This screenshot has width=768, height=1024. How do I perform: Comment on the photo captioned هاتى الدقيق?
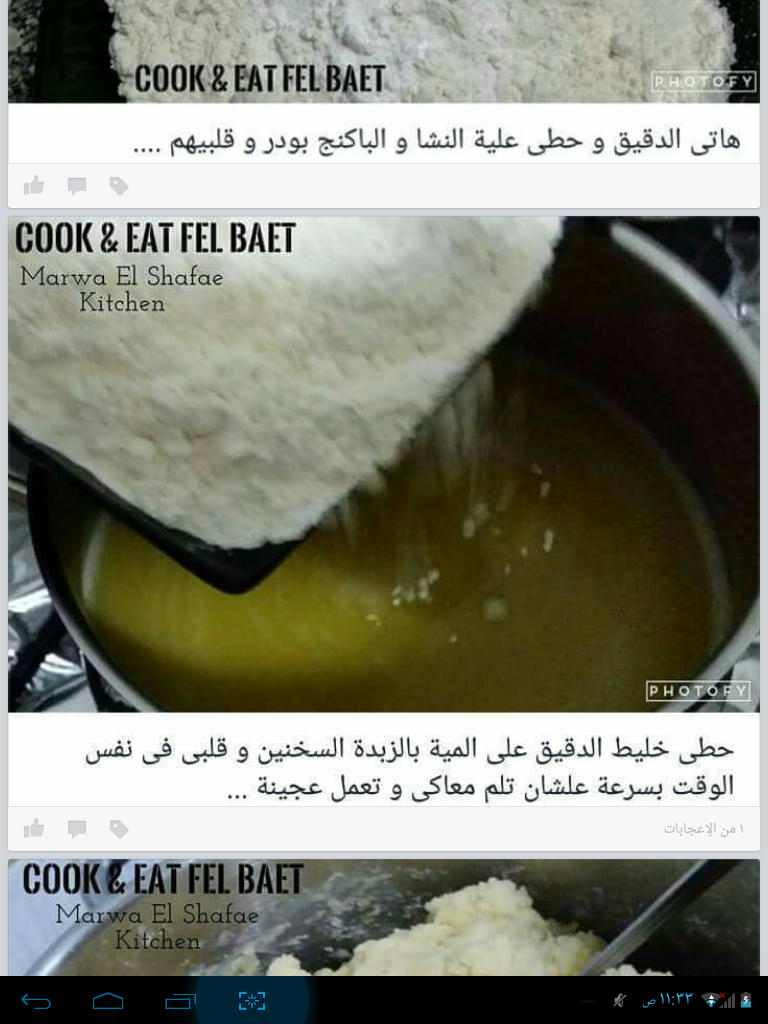coord(77,186)
